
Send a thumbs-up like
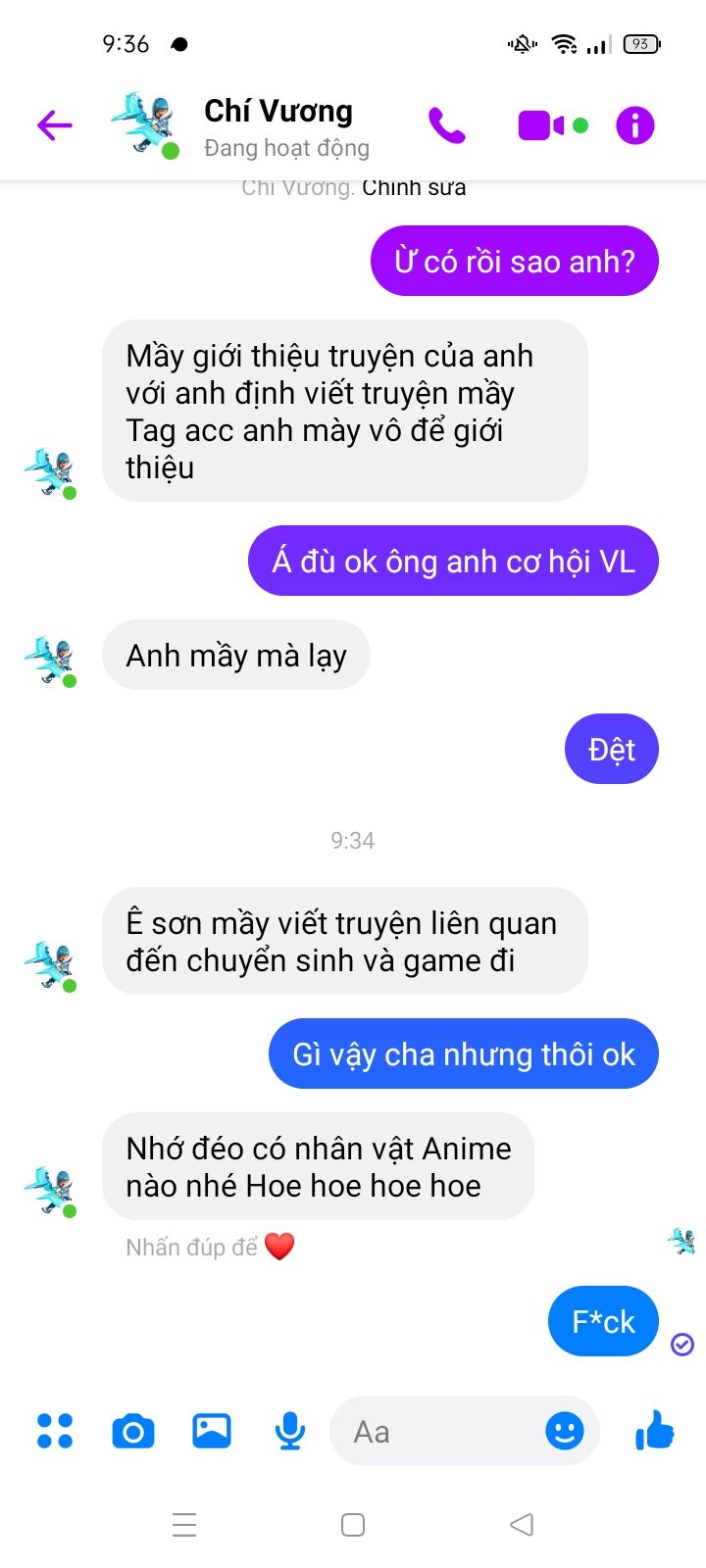click(x=655, y=1431)
